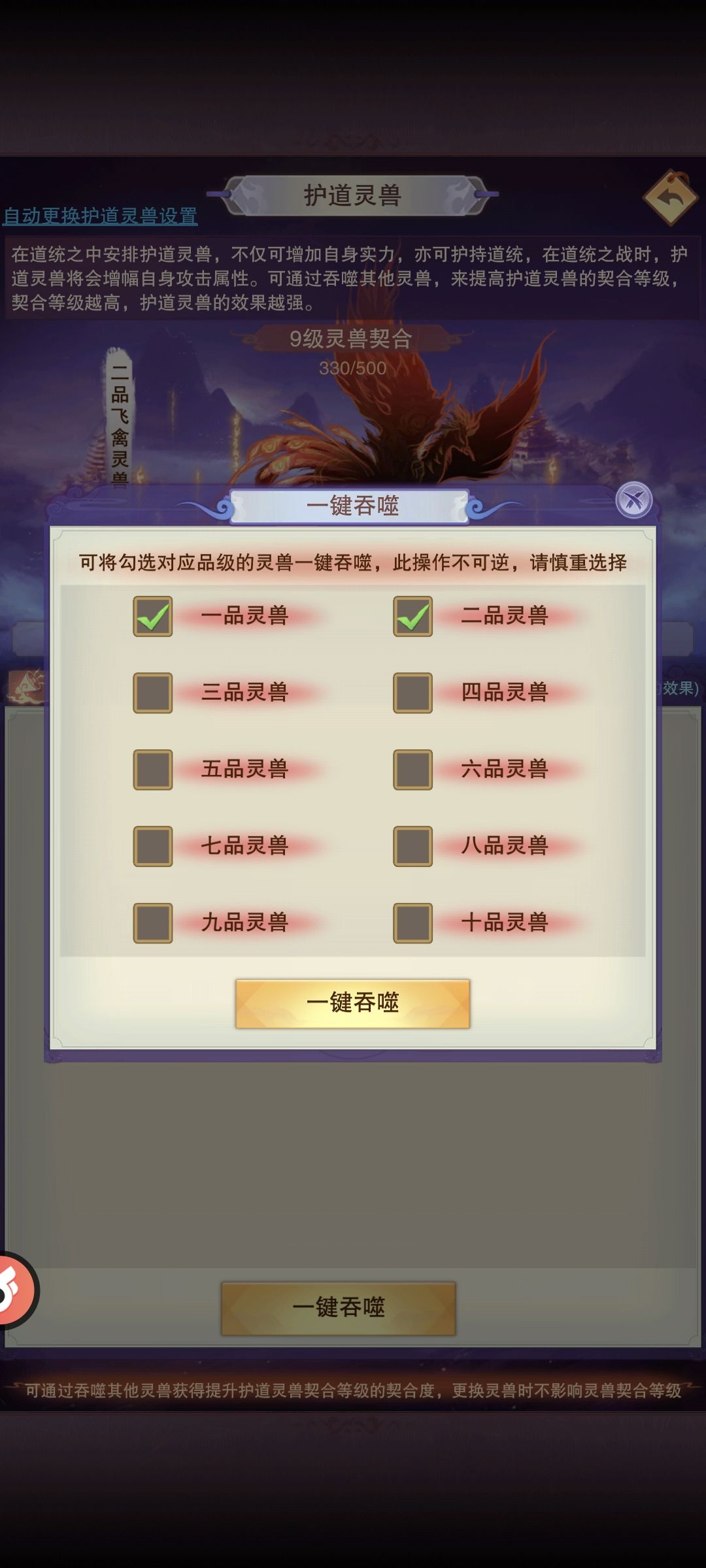Image resolution: width=706 pixels, height=1568 pixels.
Task: Uncheck the 一品灵兽 checkbox
Action: click(152, 615)
